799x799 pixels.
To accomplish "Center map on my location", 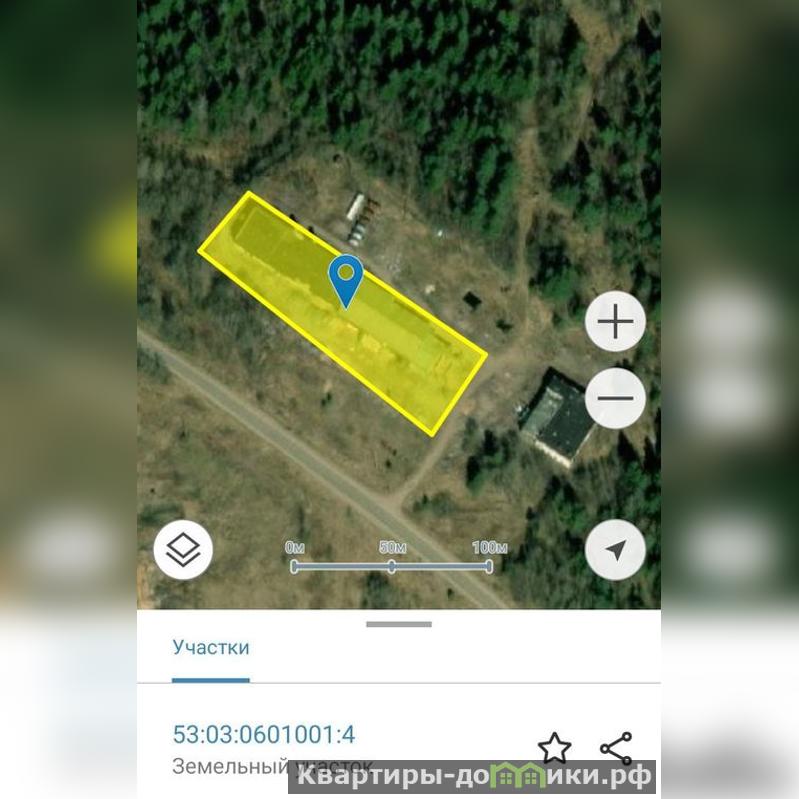I will (615, 550).
